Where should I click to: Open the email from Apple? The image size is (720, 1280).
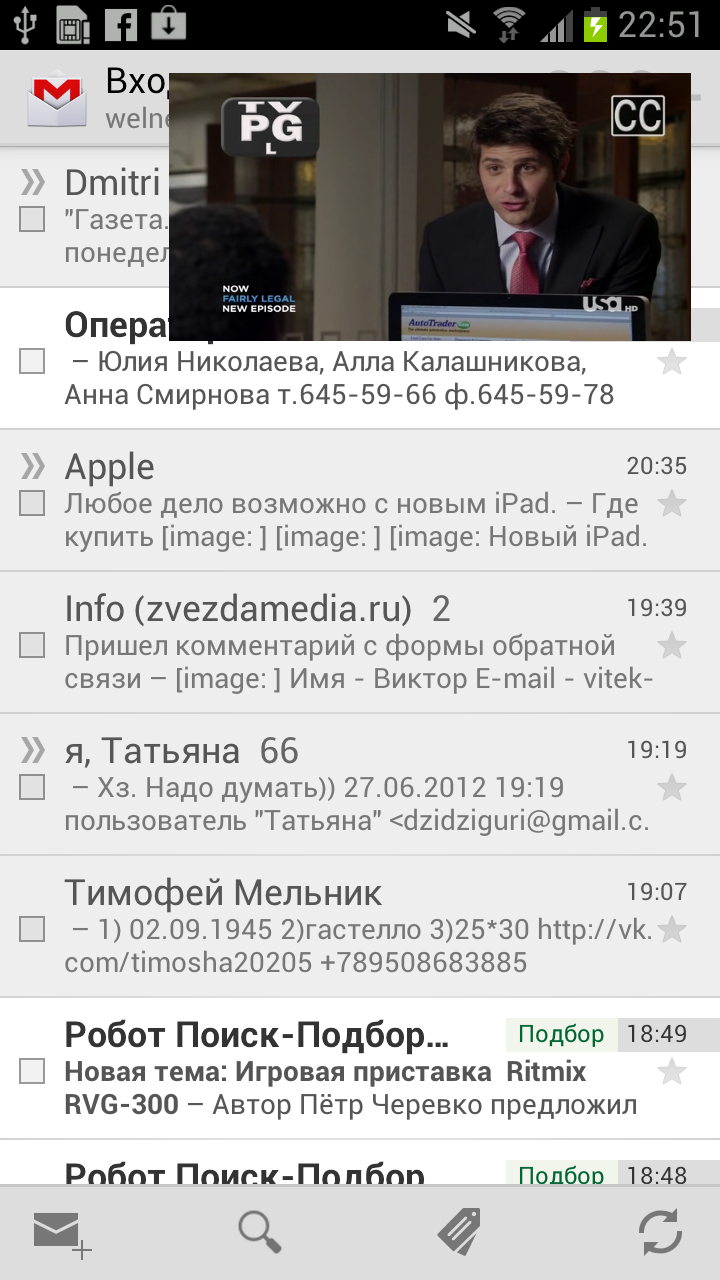[340, 500]
